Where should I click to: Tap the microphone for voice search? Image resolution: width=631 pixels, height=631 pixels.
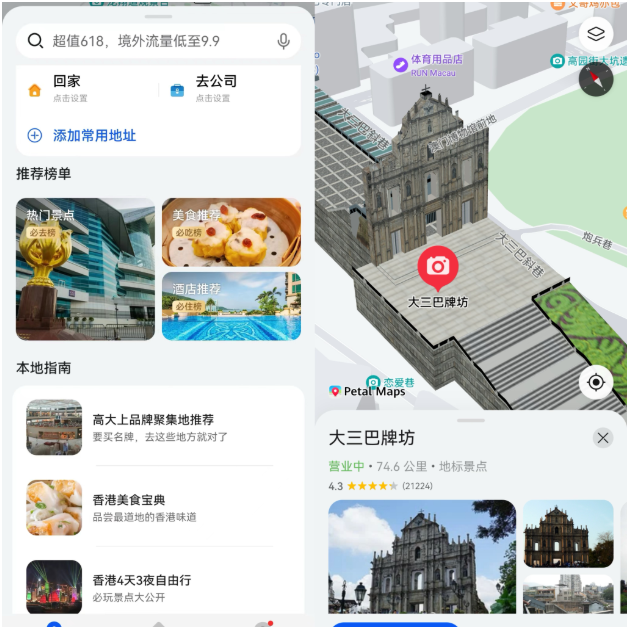tap(284, 41)
